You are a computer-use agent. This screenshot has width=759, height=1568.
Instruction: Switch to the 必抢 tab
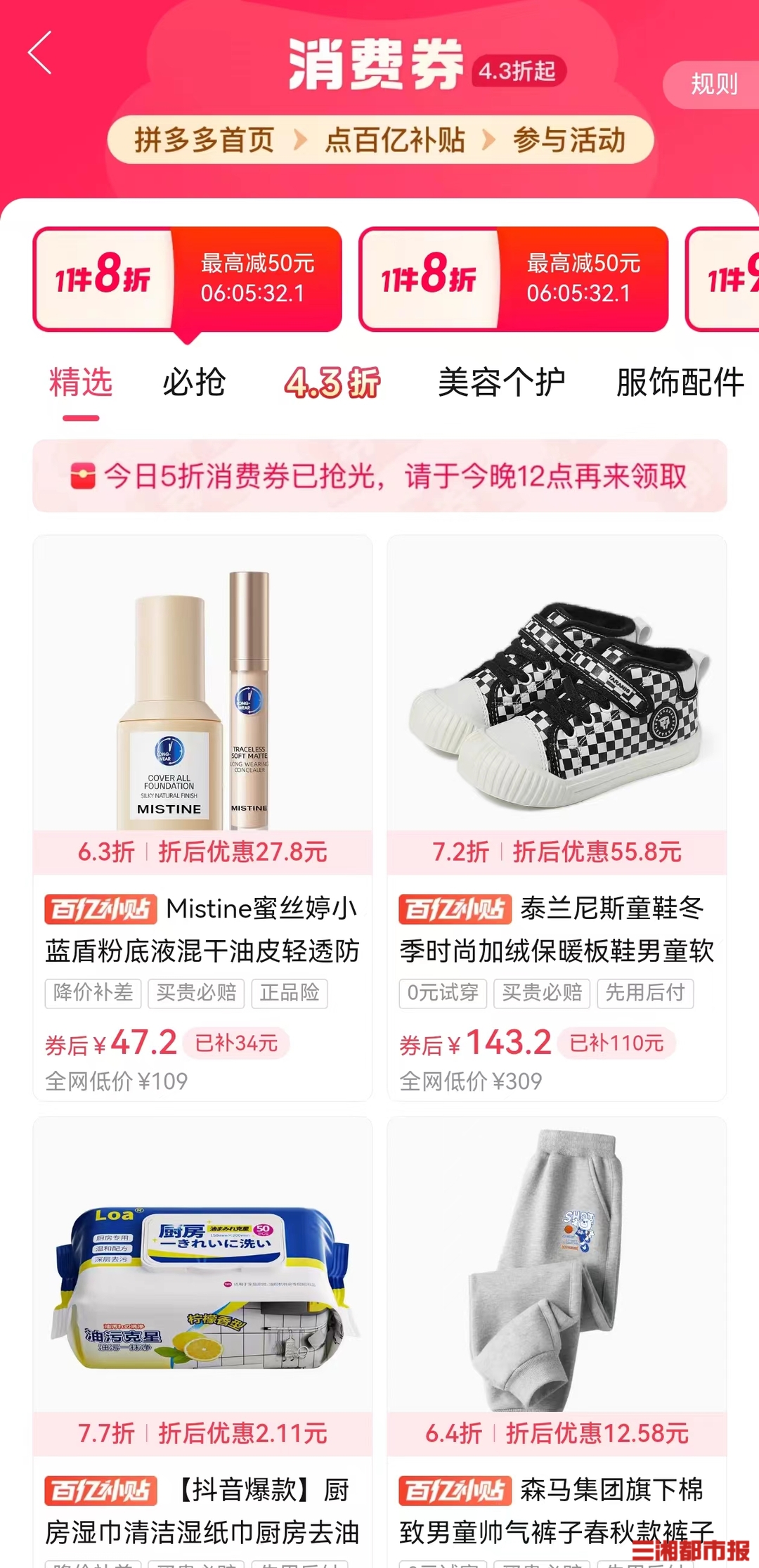tap(194, 383)
